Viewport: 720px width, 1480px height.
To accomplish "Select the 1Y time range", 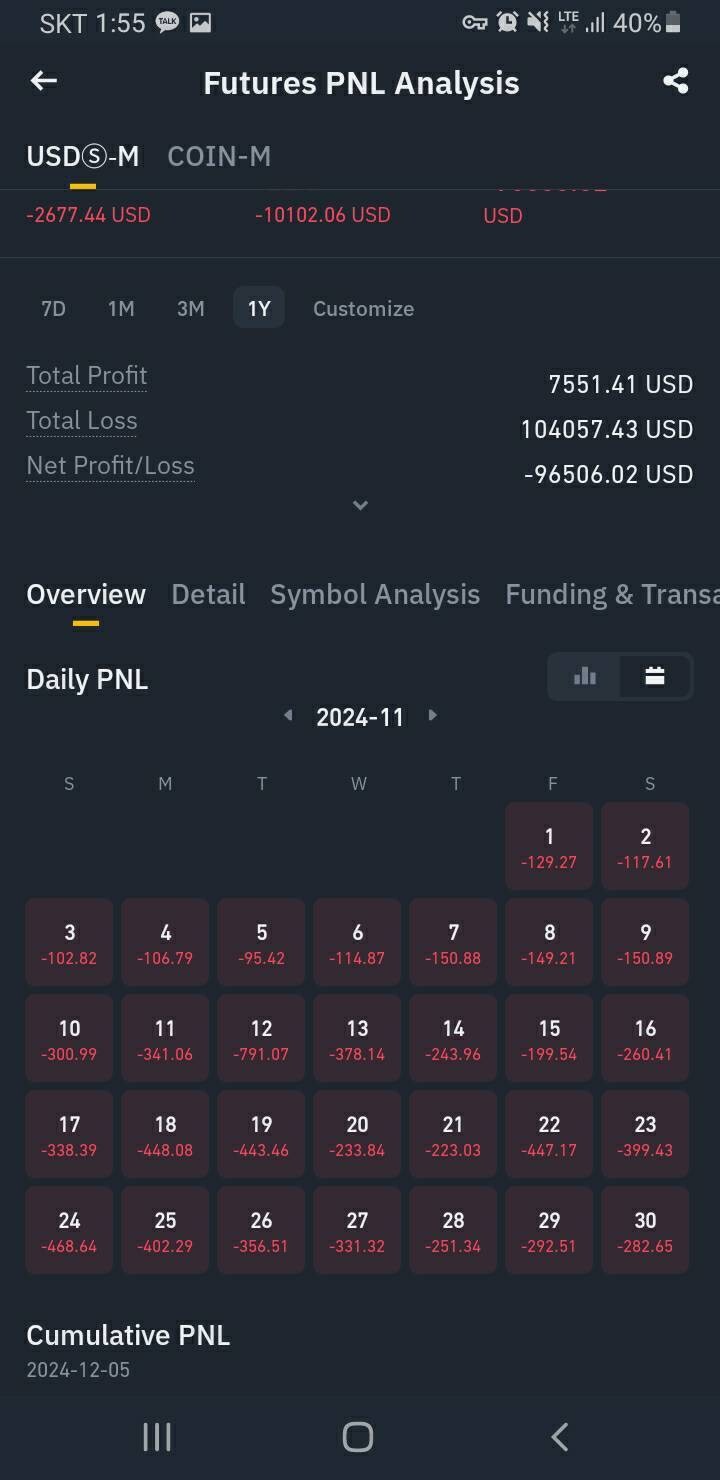I will (259, 308).
